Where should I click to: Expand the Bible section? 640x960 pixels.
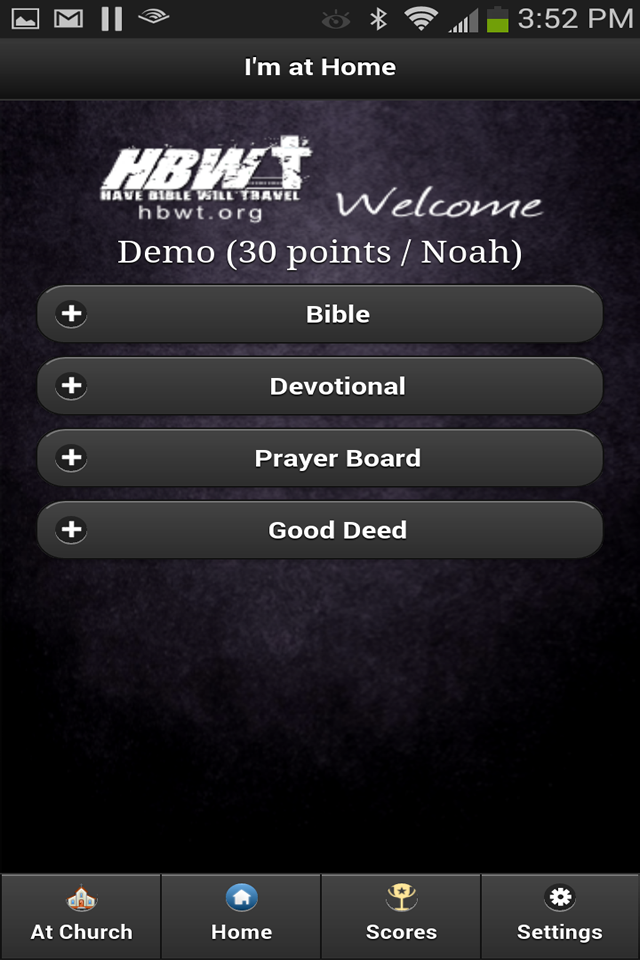tap(320, 314)
